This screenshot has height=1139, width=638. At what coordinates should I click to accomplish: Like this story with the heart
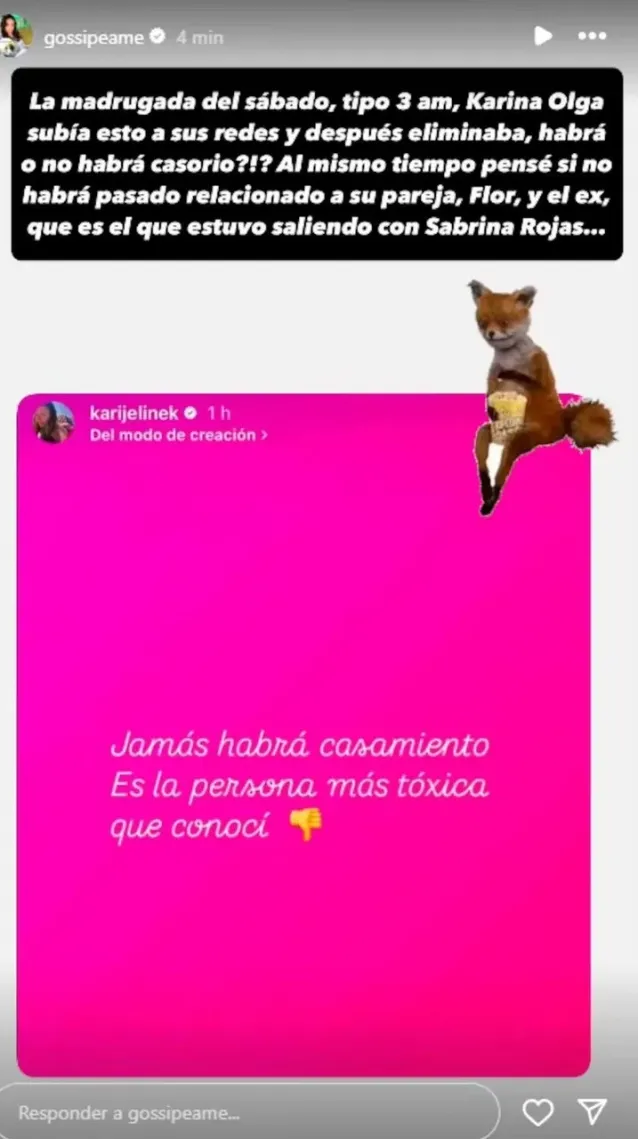click(x=538, y=1111)
